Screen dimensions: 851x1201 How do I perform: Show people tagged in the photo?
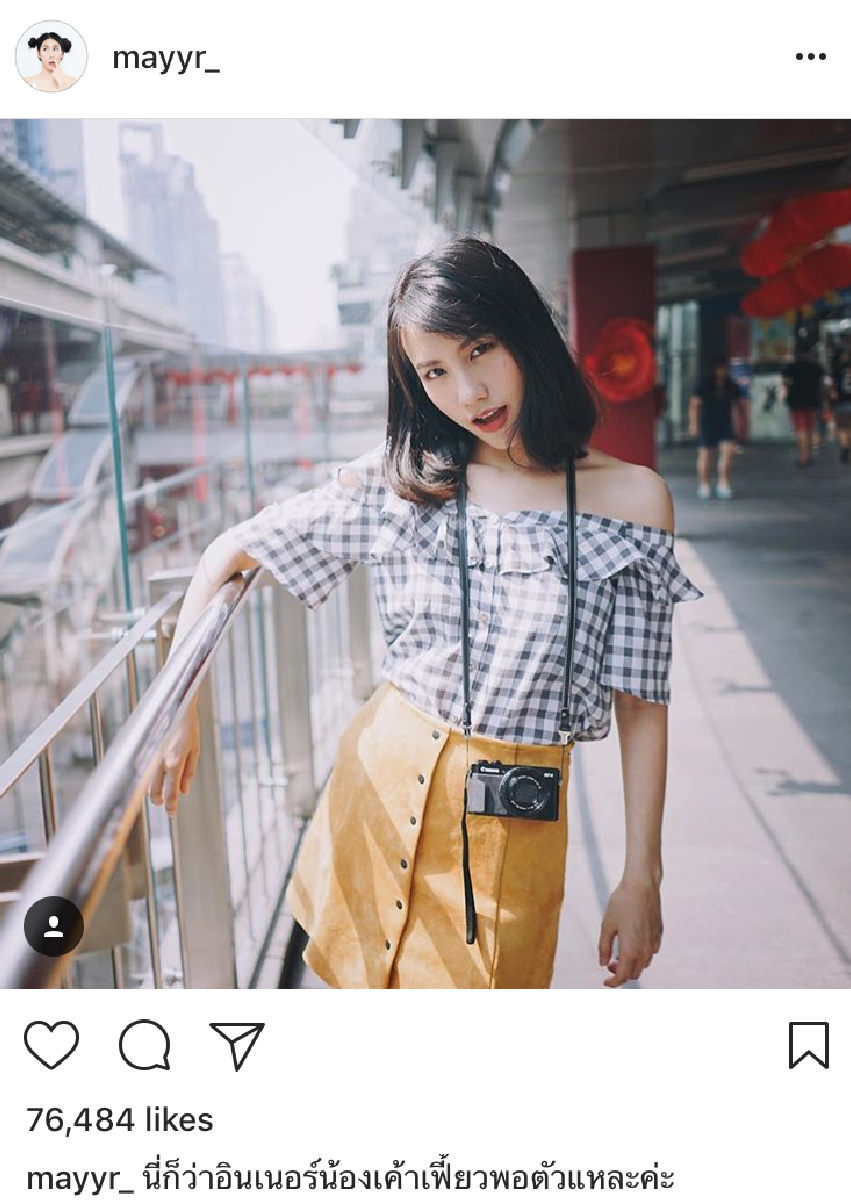tap(54, 927)
